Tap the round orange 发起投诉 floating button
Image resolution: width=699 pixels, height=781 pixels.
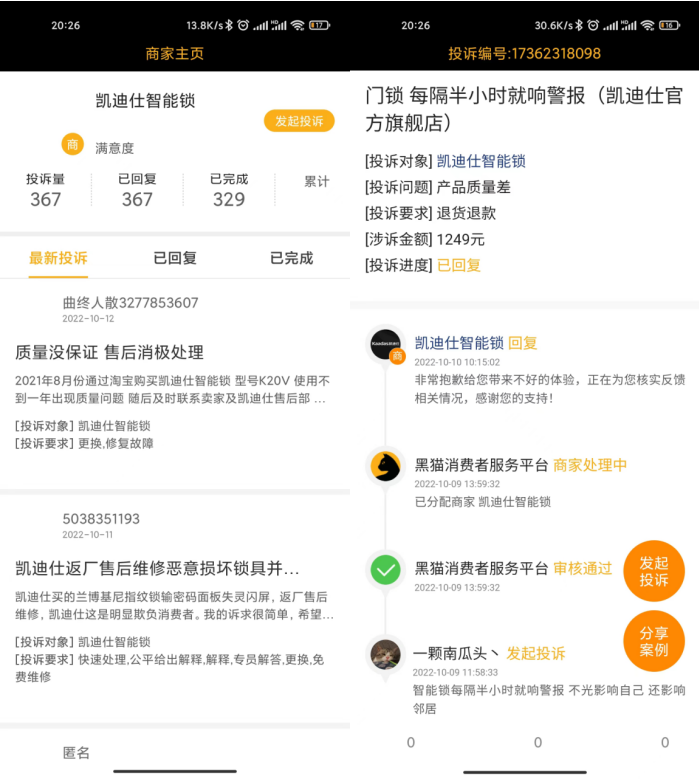[x=653, y=571]
